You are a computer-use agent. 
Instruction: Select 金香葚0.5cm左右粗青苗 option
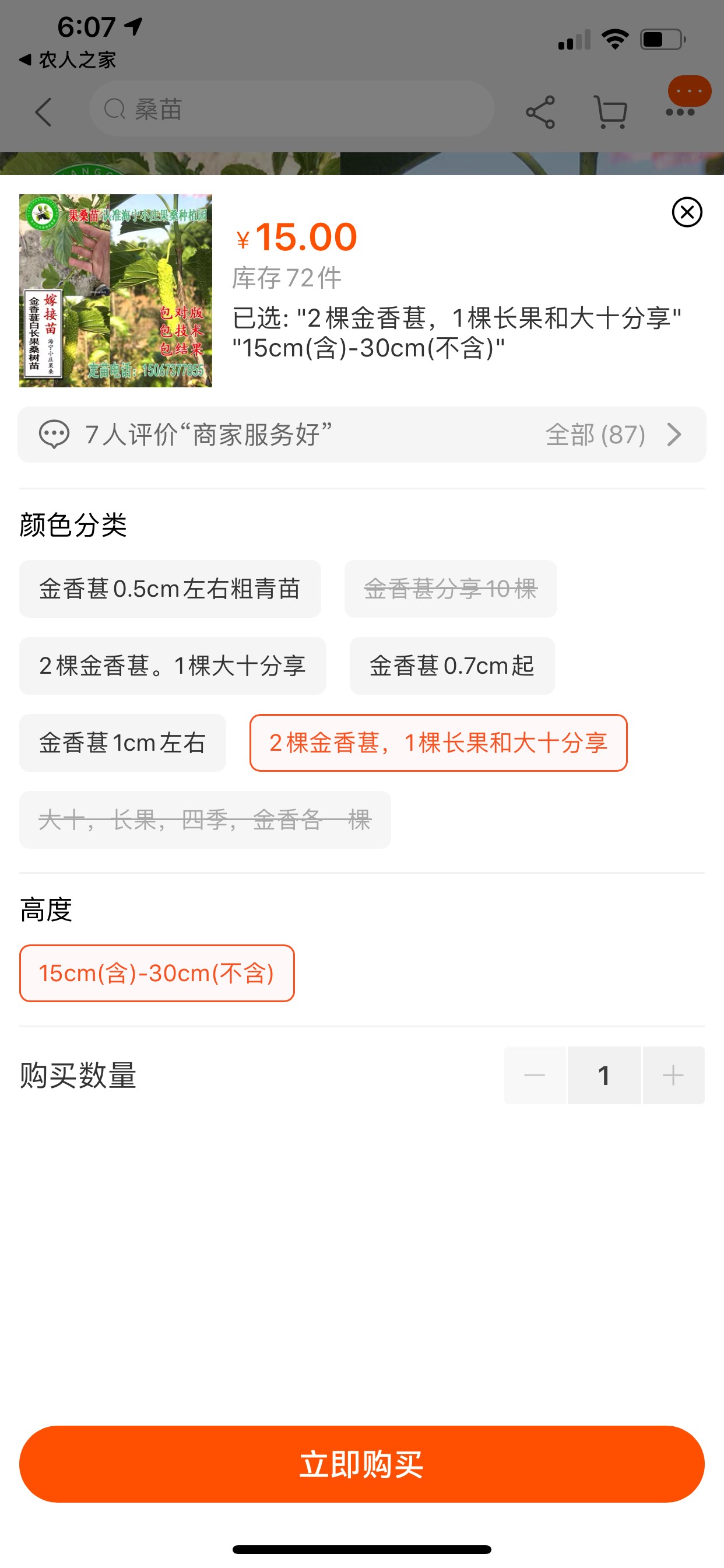(x=170, y=589)
